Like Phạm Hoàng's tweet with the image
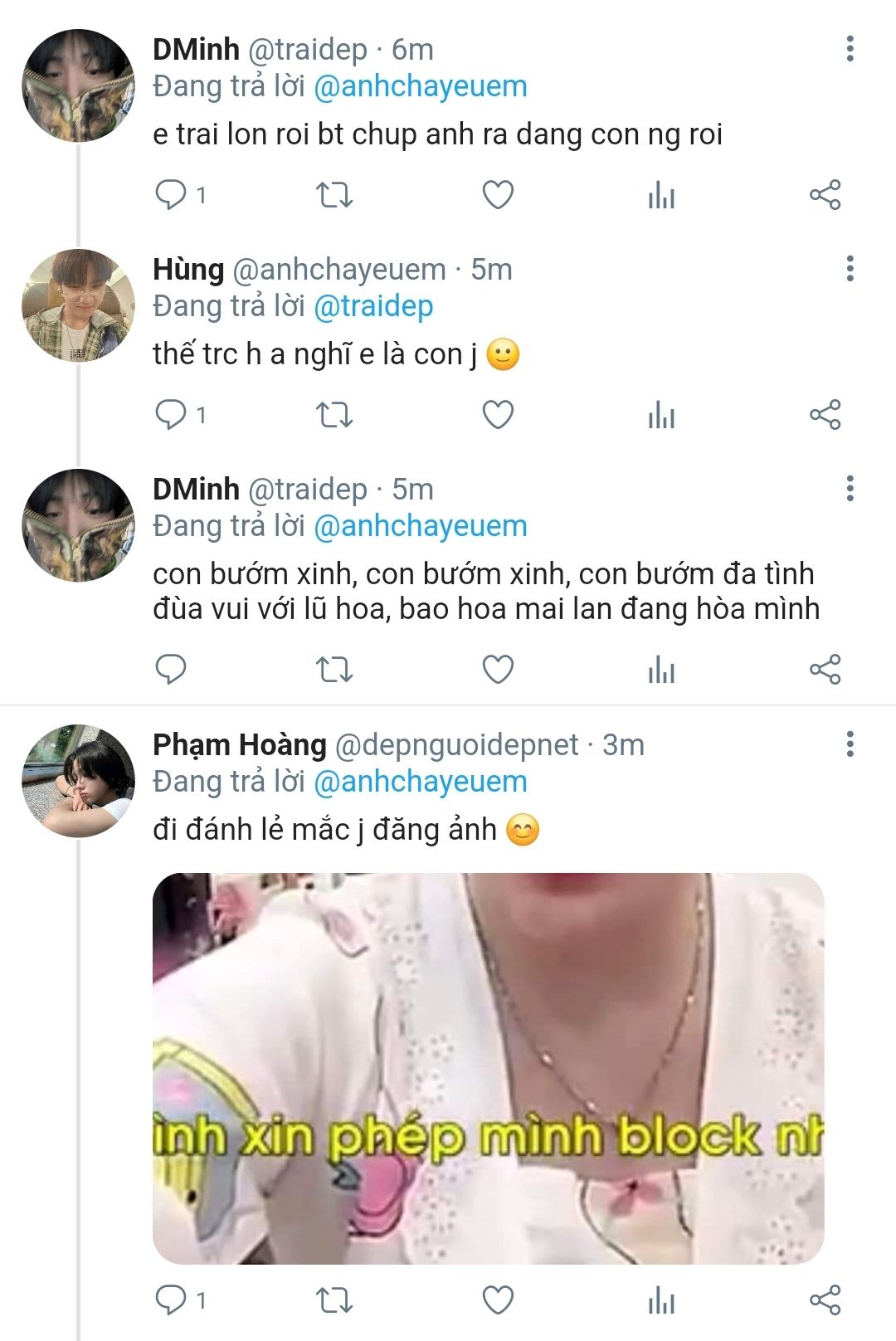Viewport: 896px width, 1341px height. (x=498, y=1300)
